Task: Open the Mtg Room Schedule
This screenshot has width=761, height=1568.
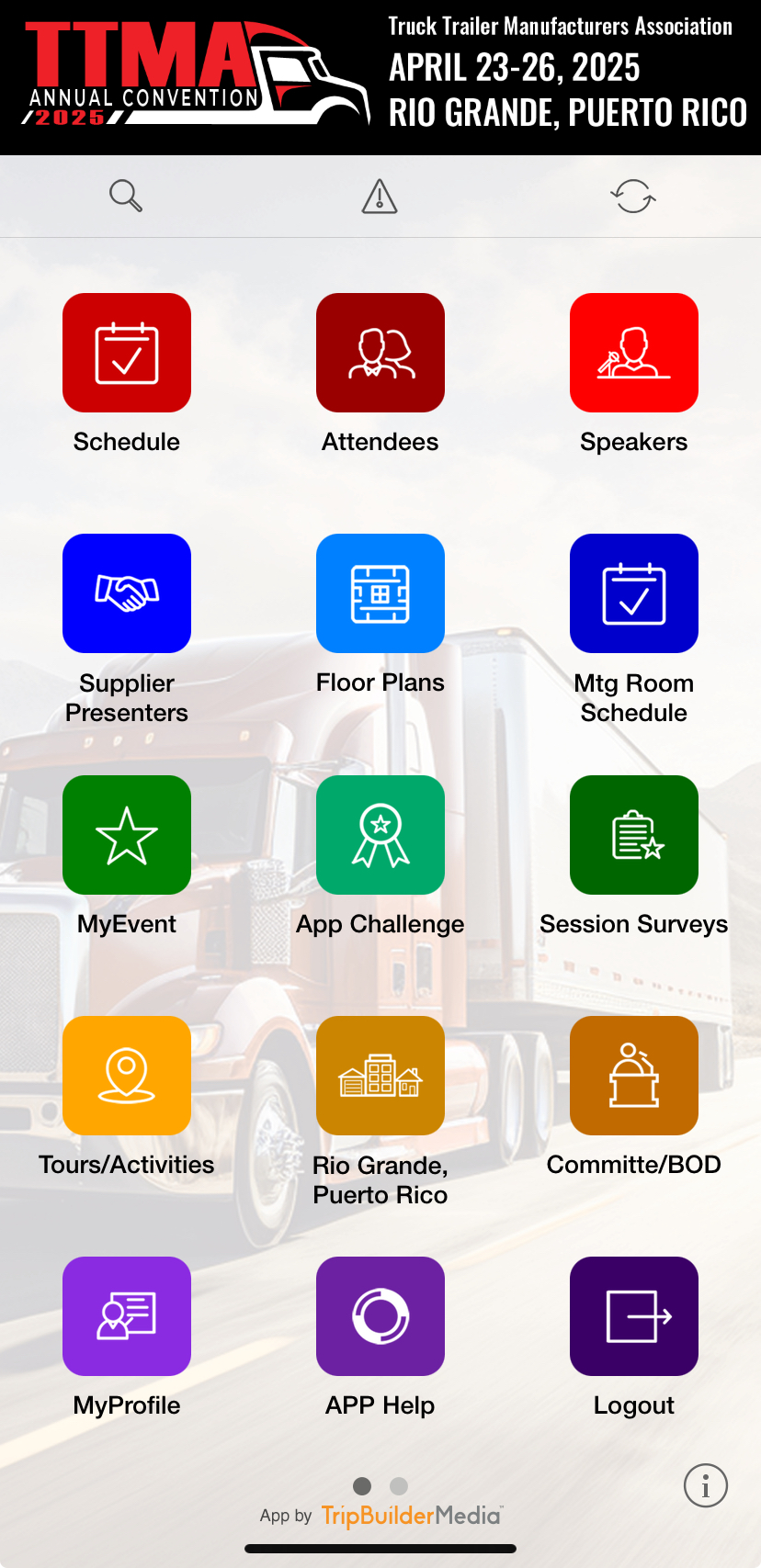Action: pos(633,592)
